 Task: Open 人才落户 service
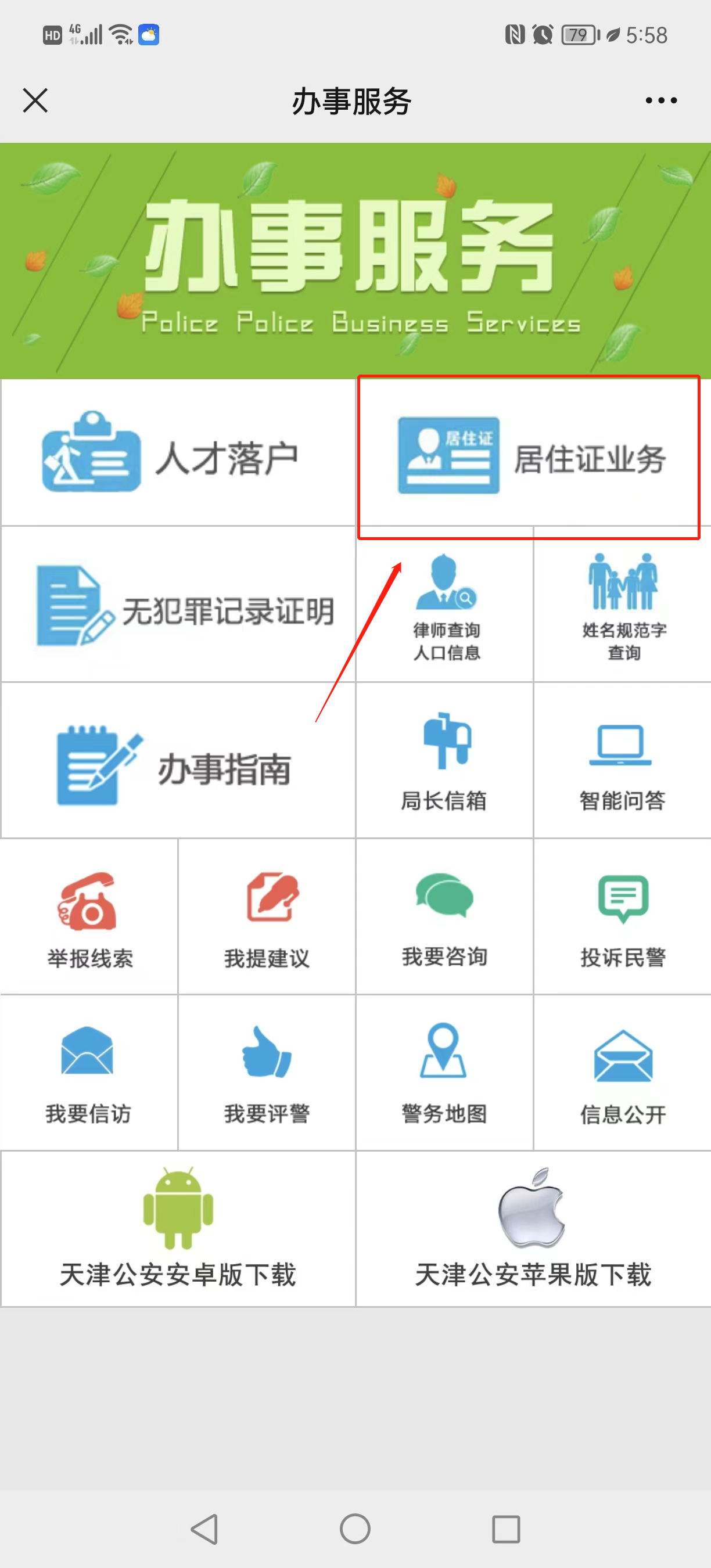(178, 454)
